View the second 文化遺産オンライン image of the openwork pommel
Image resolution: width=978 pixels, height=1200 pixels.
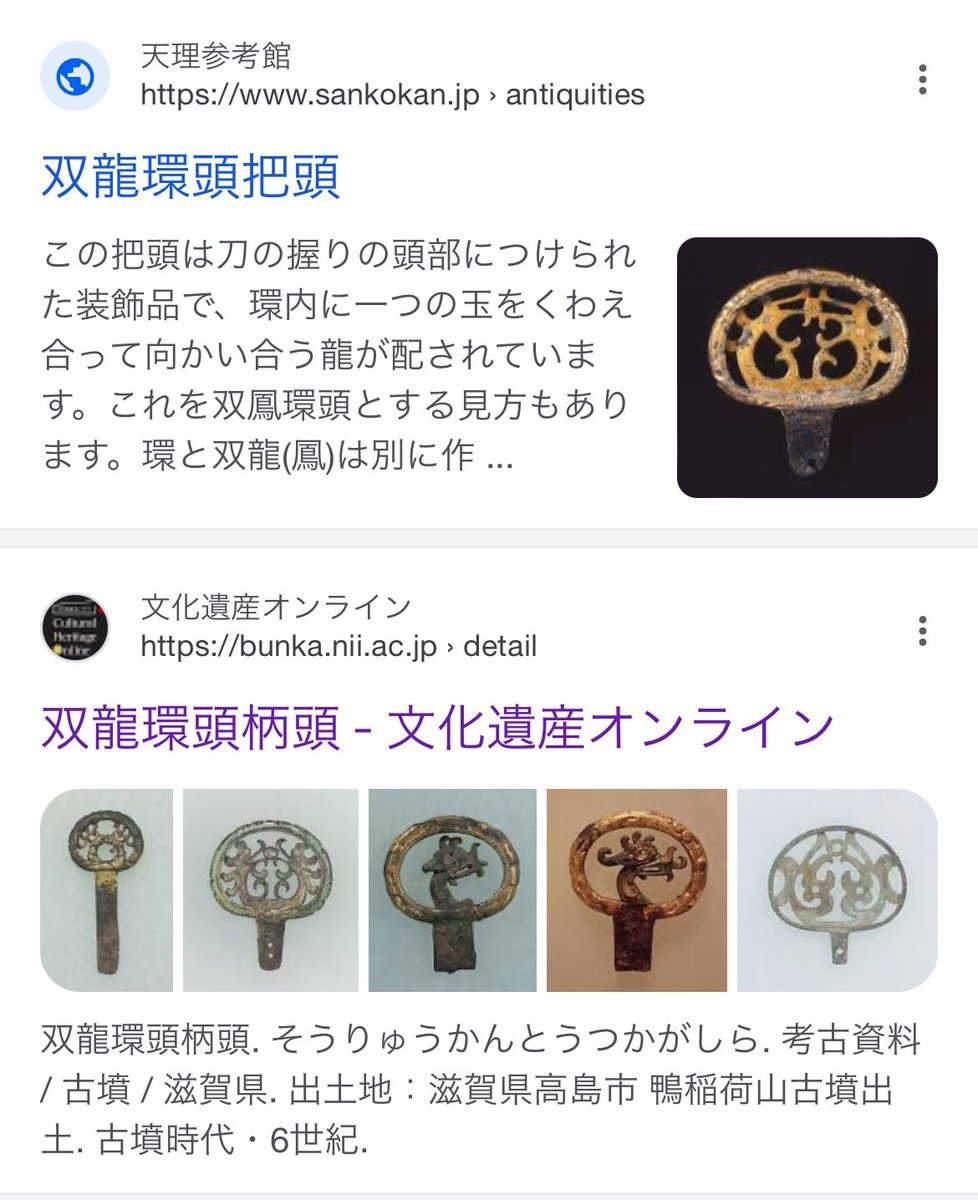[x=270, y=890]
